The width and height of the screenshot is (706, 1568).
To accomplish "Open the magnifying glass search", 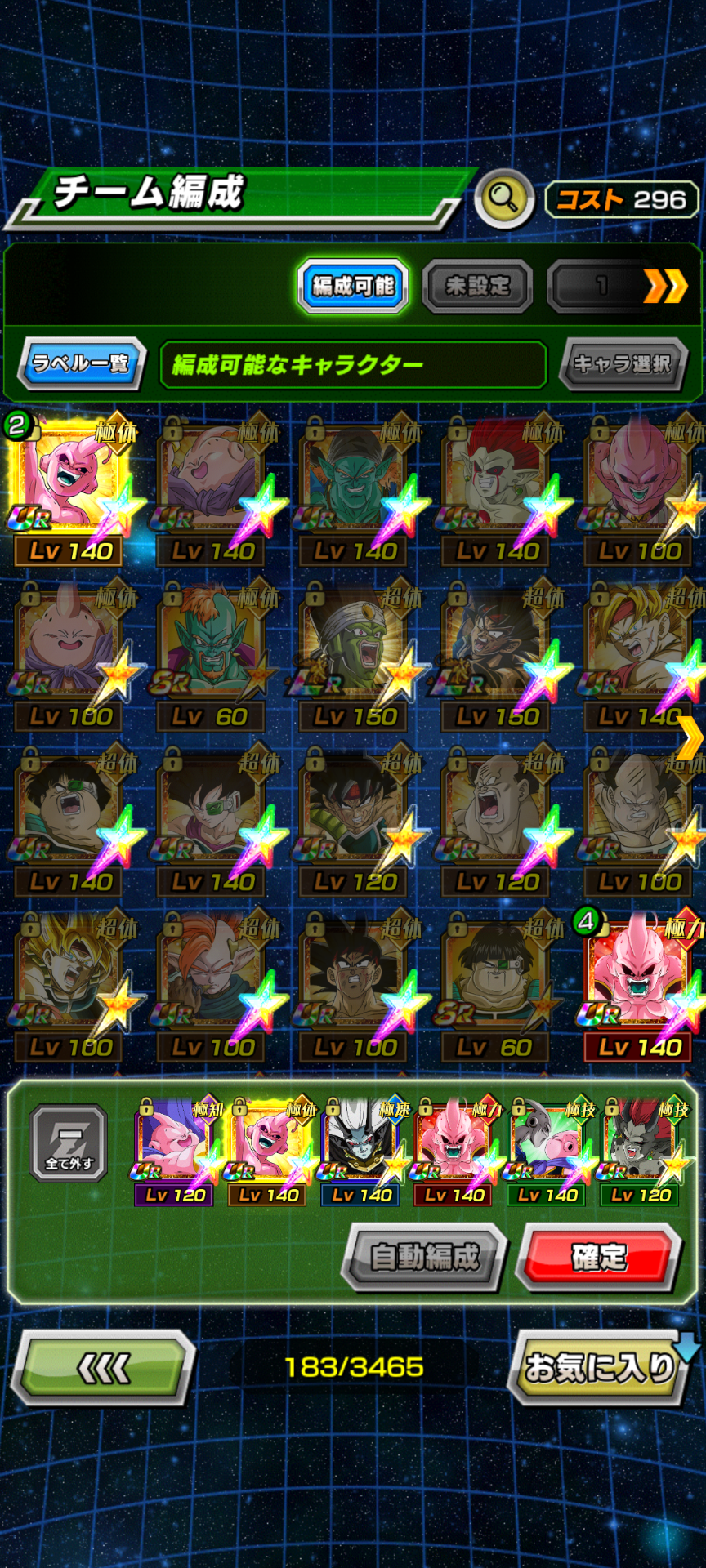I will point(503,198).
